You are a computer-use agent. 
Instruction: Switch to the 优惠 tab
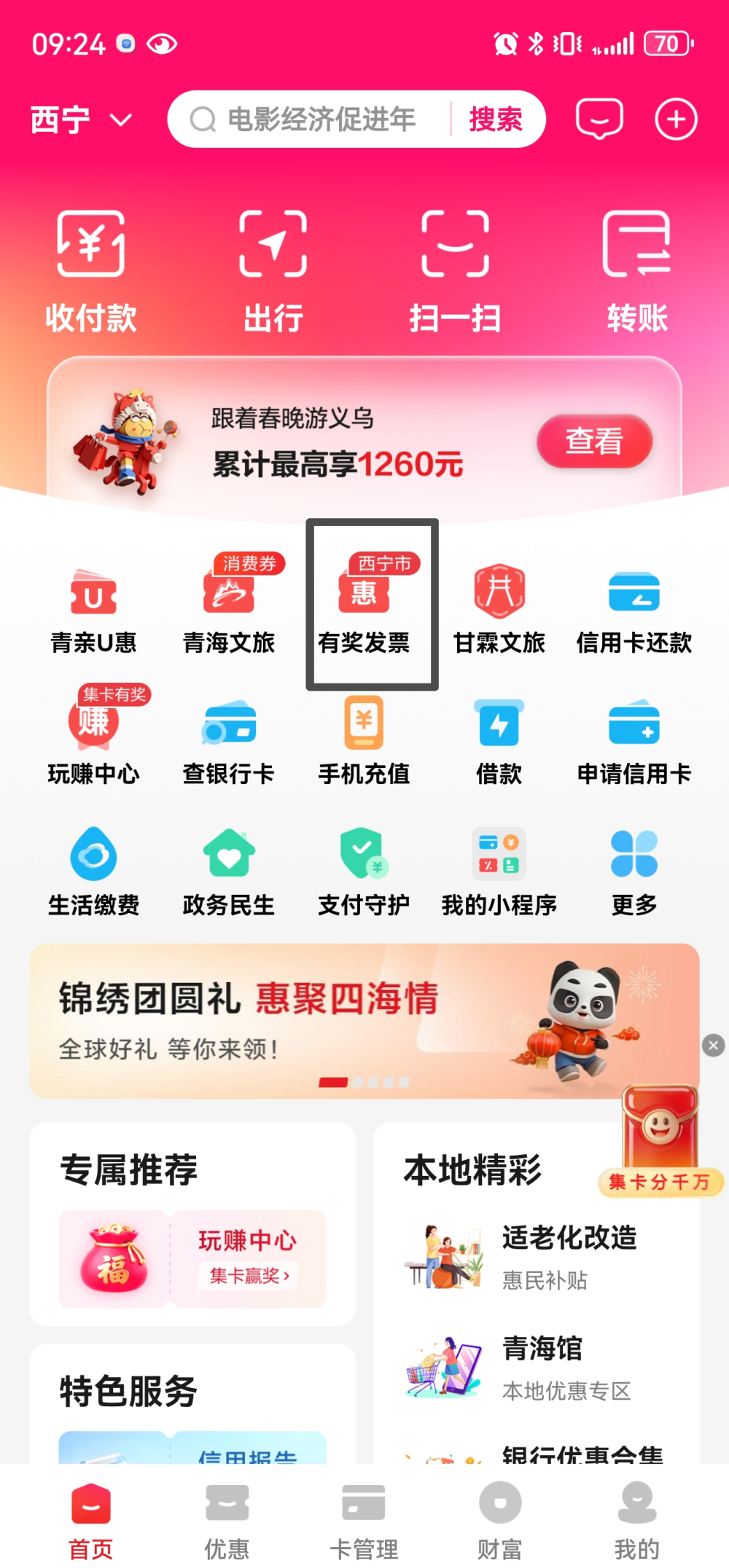[227, 1523]
